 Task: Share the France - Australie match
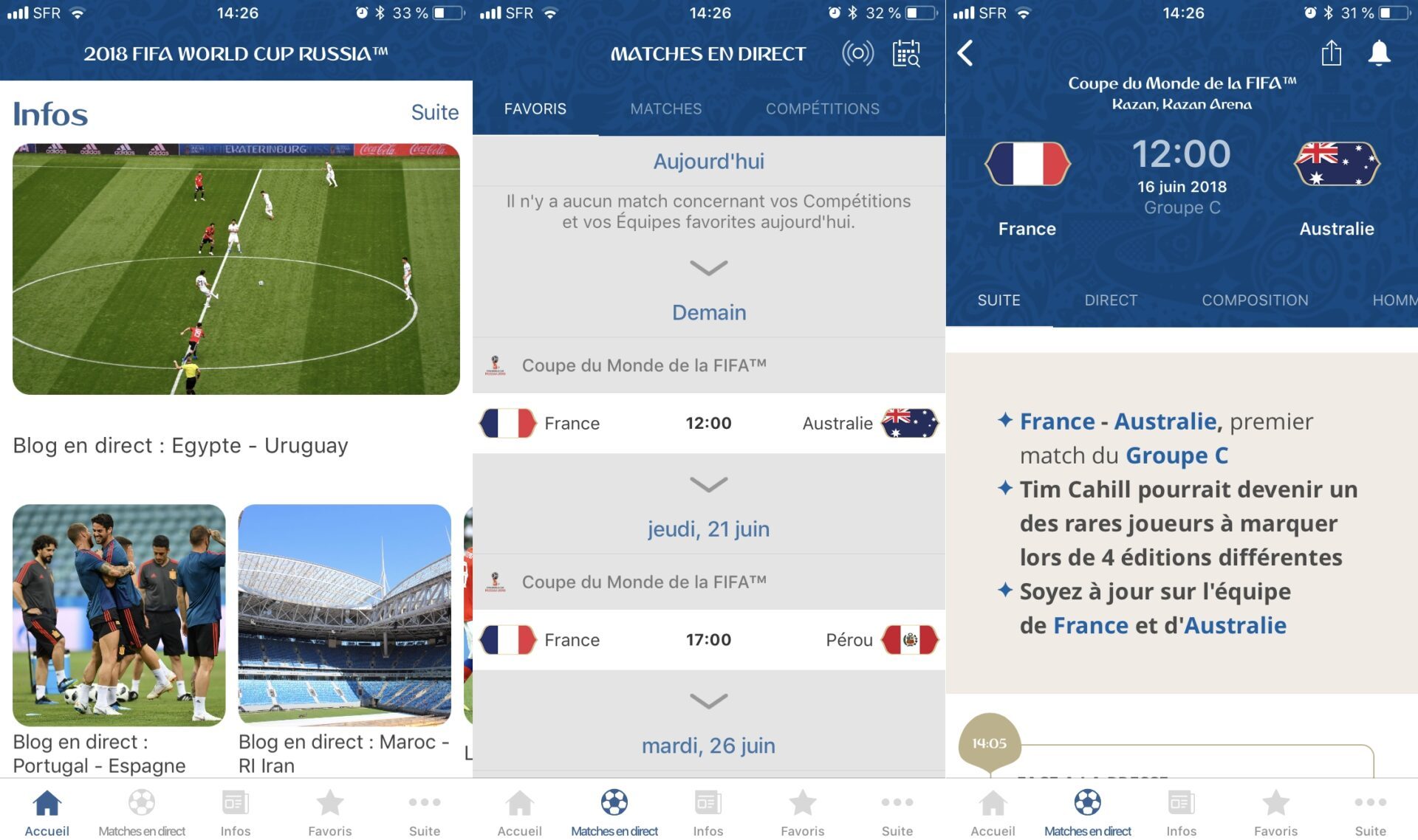(1331, 53)
